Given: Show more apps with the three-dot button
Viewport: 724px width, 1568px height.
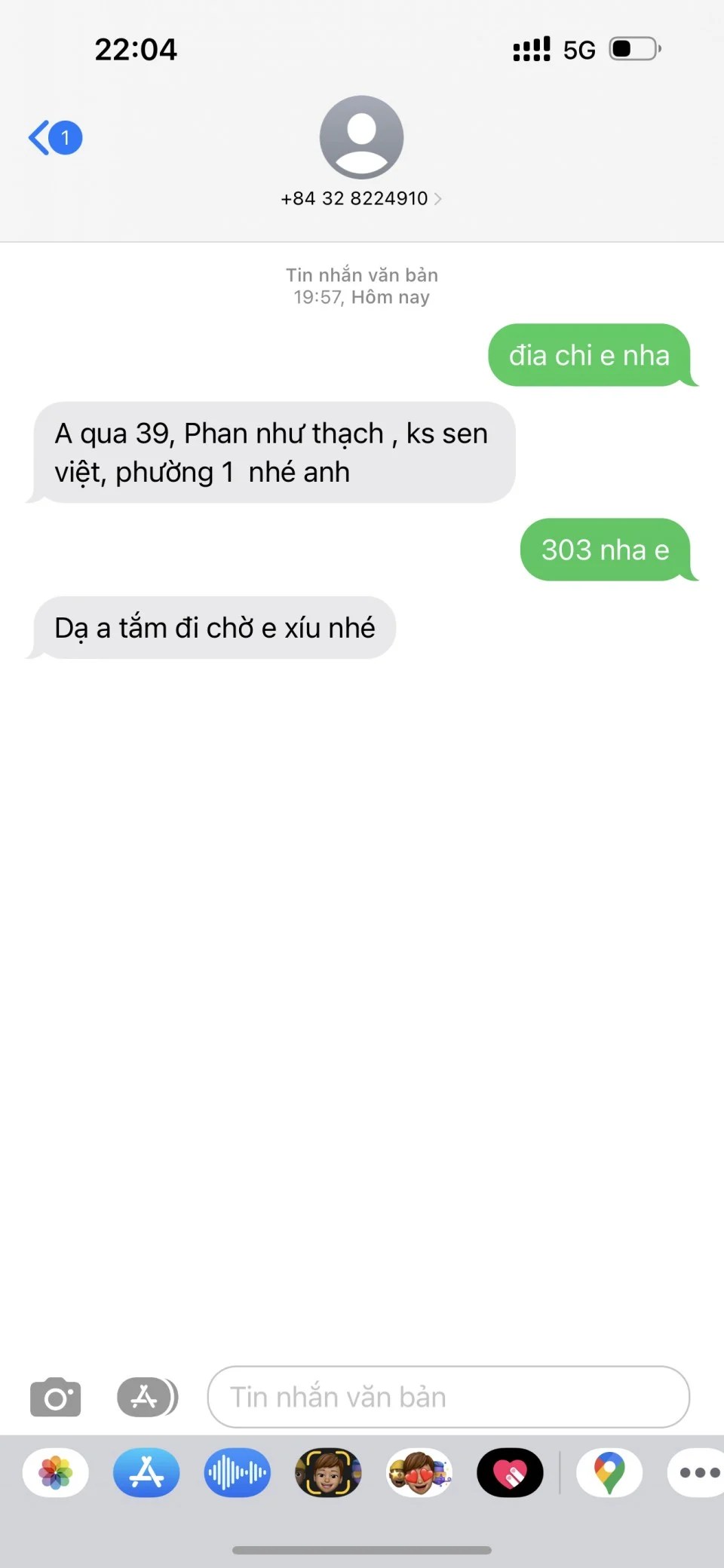Looking at the screenshot, I should pos(698,1472).
